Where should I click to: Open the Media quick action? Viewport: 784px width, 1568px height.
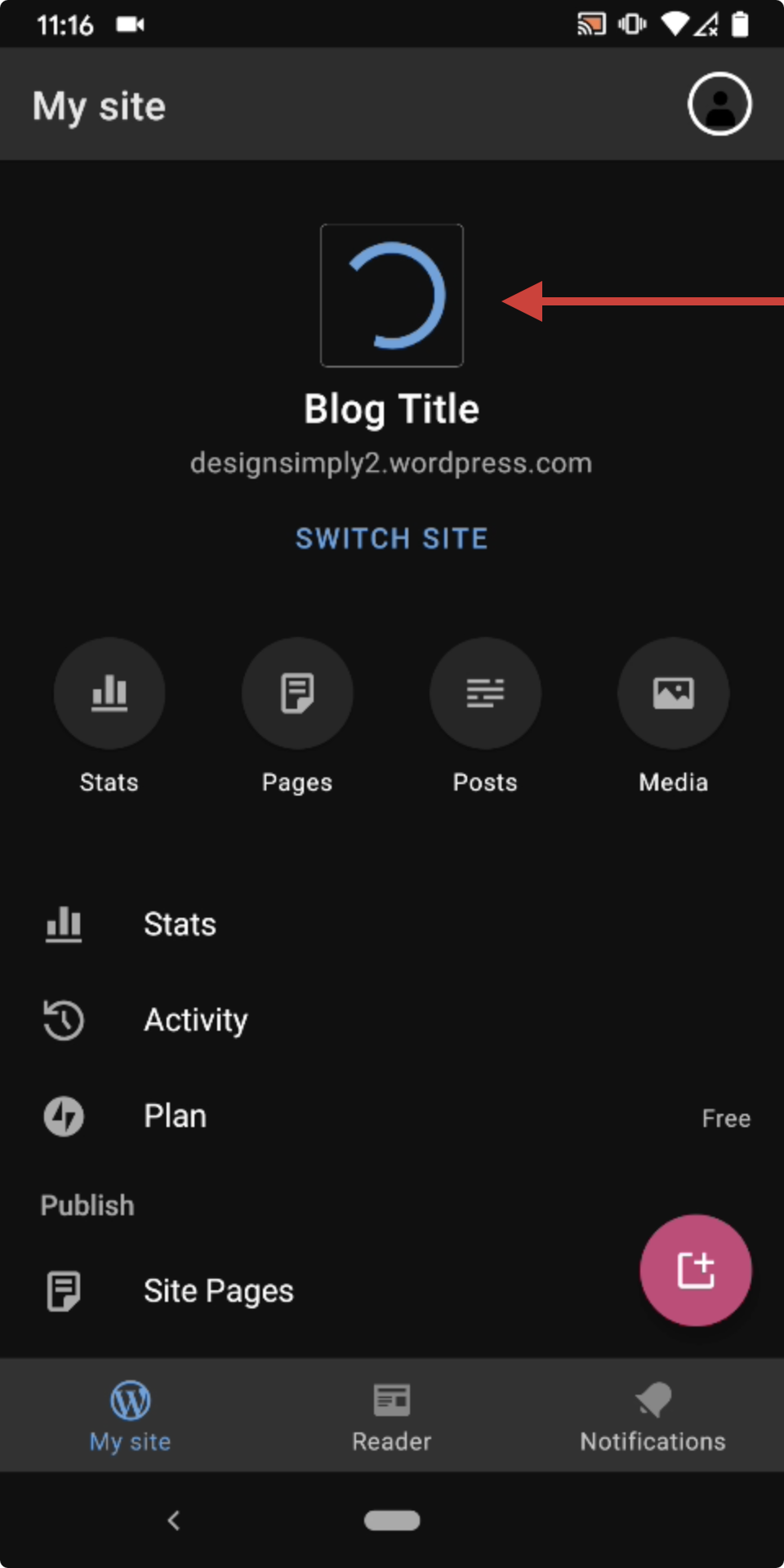point(673,693)
